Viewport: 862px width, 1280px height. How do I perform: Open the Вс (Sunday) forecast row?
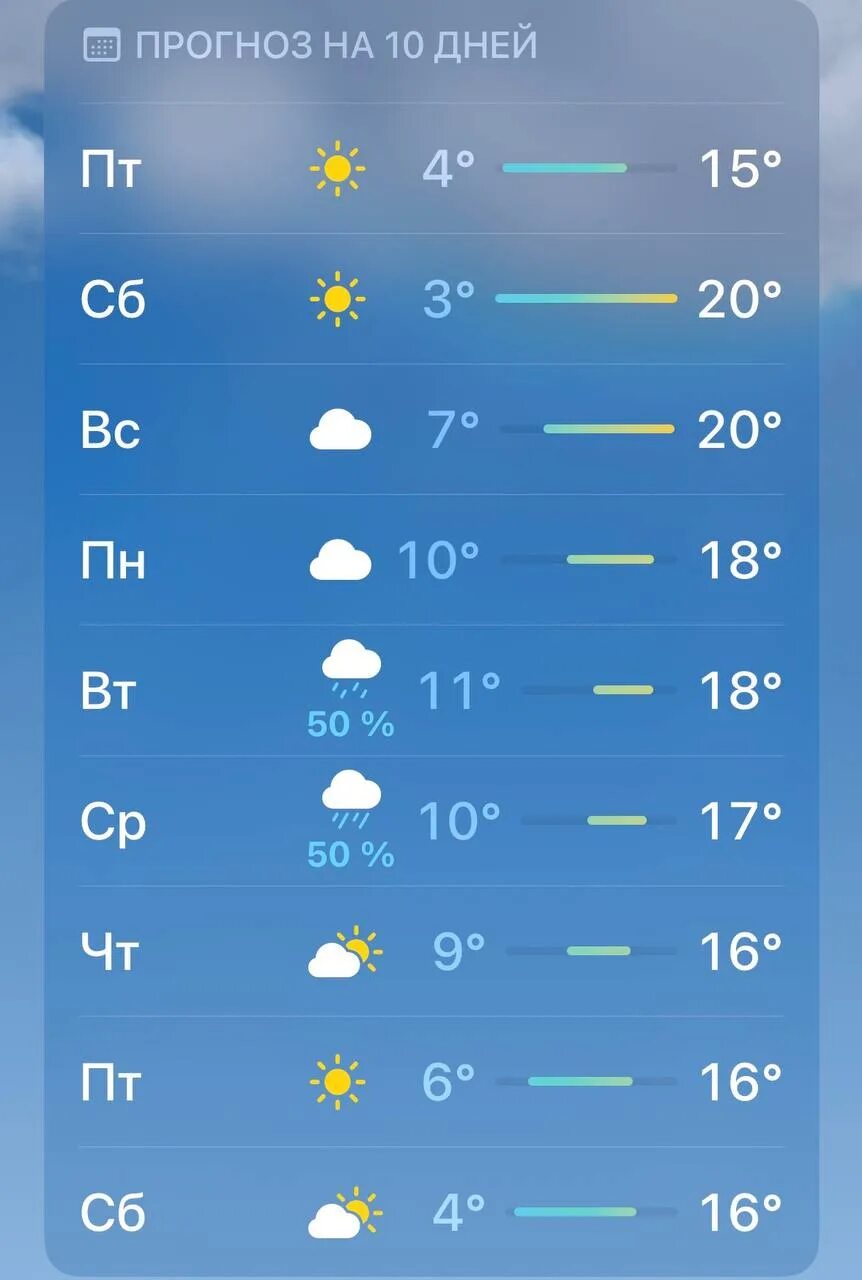coord(430,430)
